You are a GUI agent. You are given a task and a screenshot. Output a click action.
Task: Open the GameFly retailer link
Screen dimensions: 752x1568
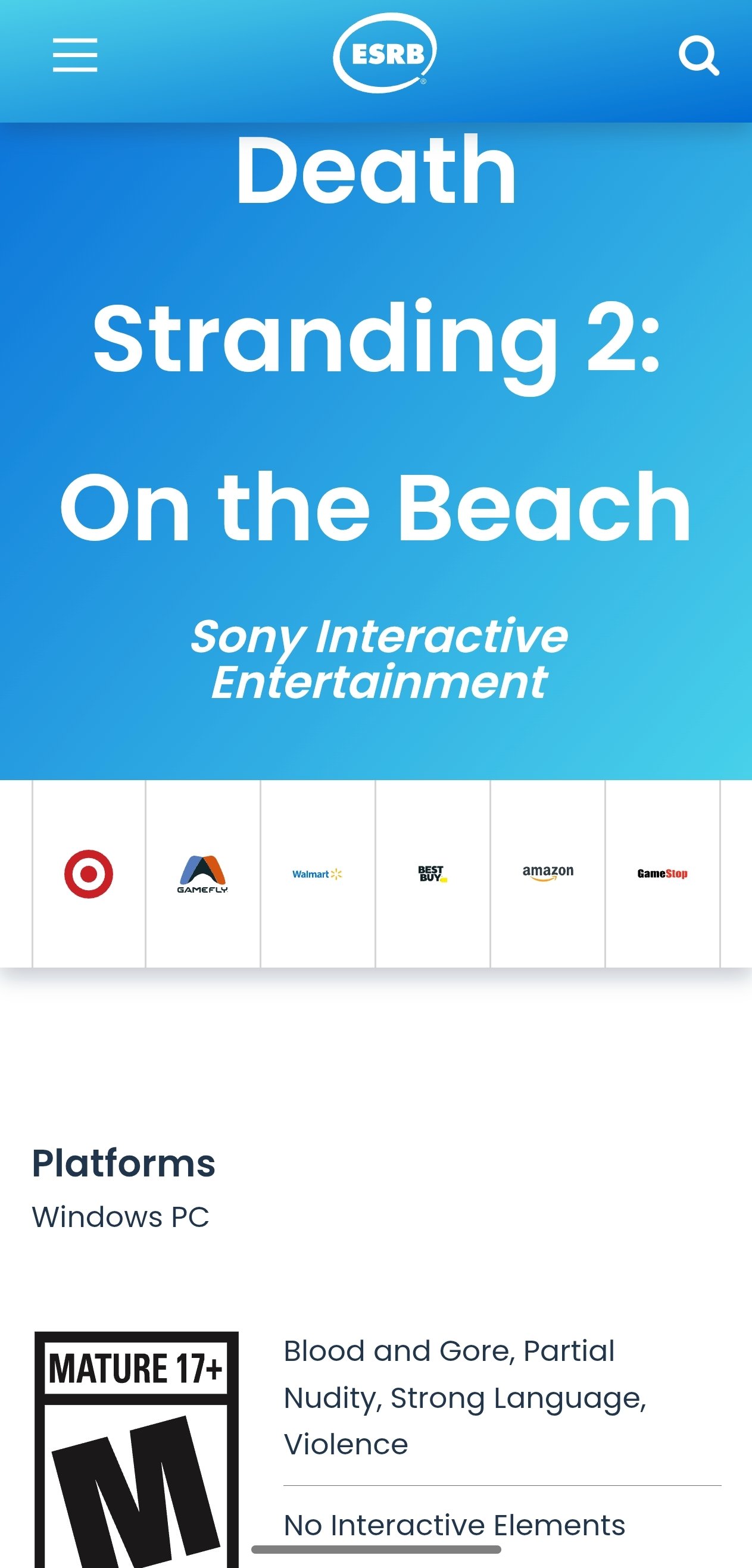[203, 874]
